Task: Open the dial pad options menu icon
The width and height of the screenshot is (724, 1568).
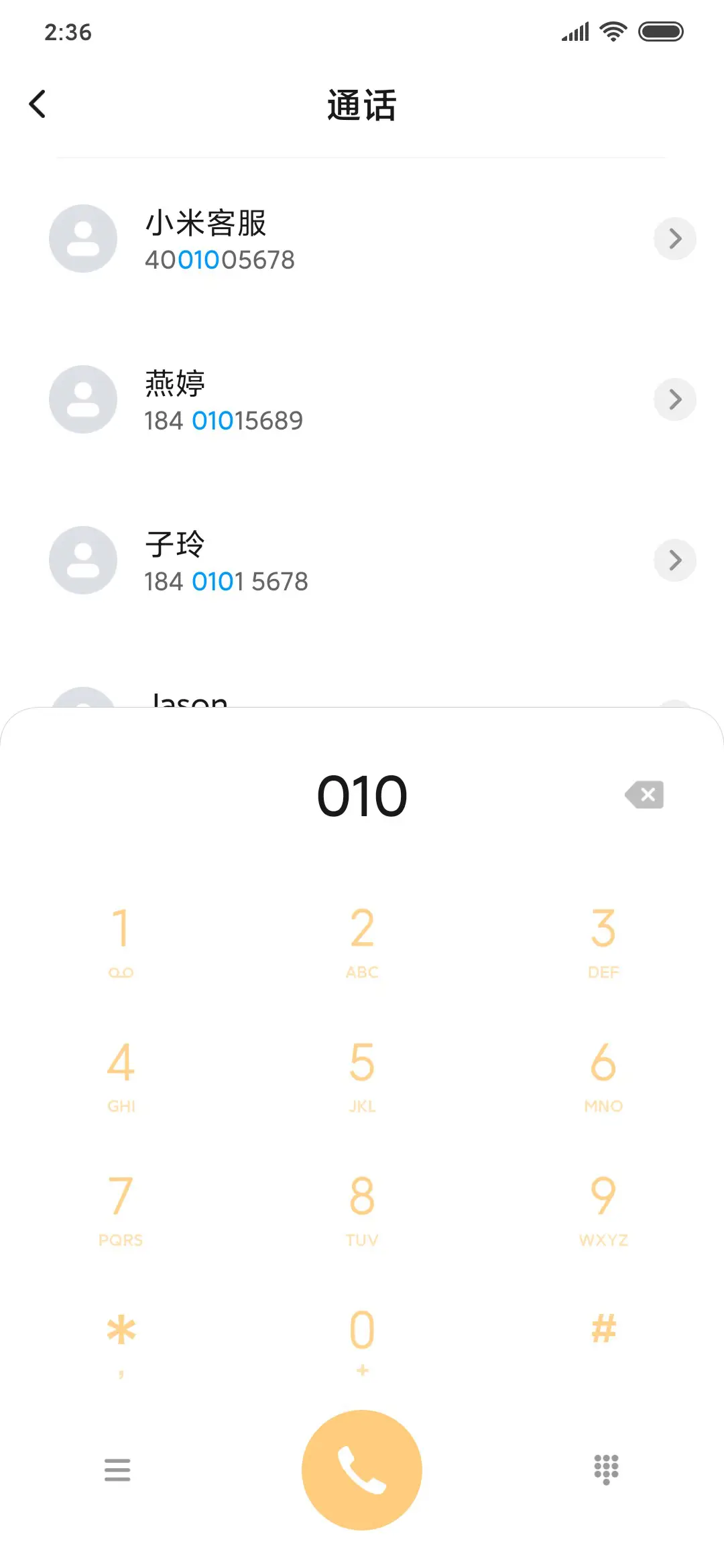Action: tap(118, 1469)
